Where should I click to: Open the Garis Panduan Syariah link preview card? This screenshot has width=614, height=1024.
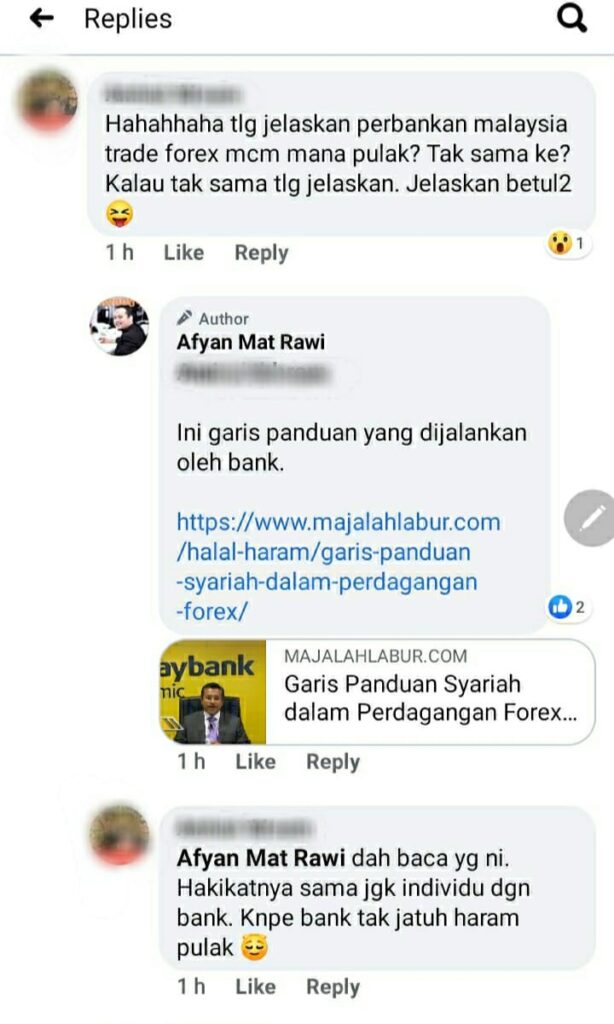(378, 692)
